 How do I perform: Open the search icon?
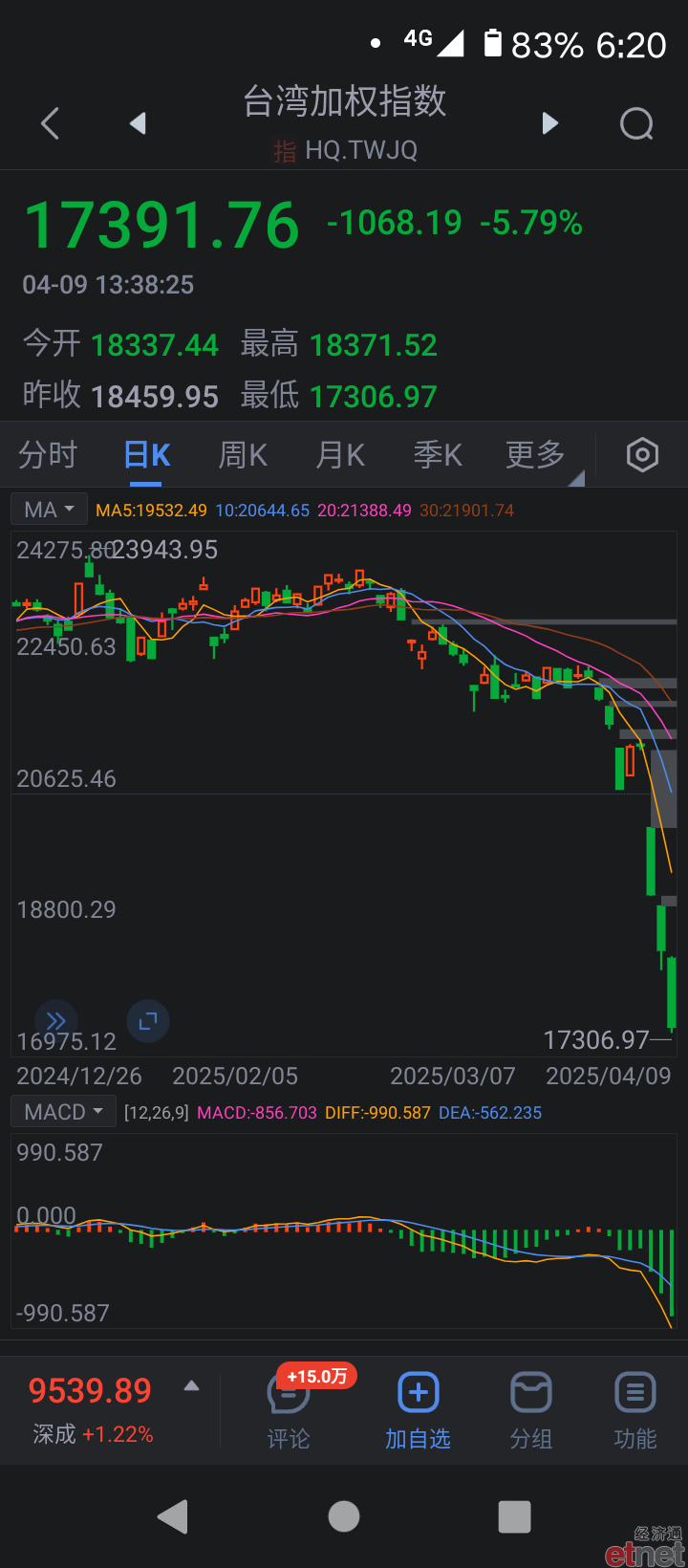click(636, 123)
